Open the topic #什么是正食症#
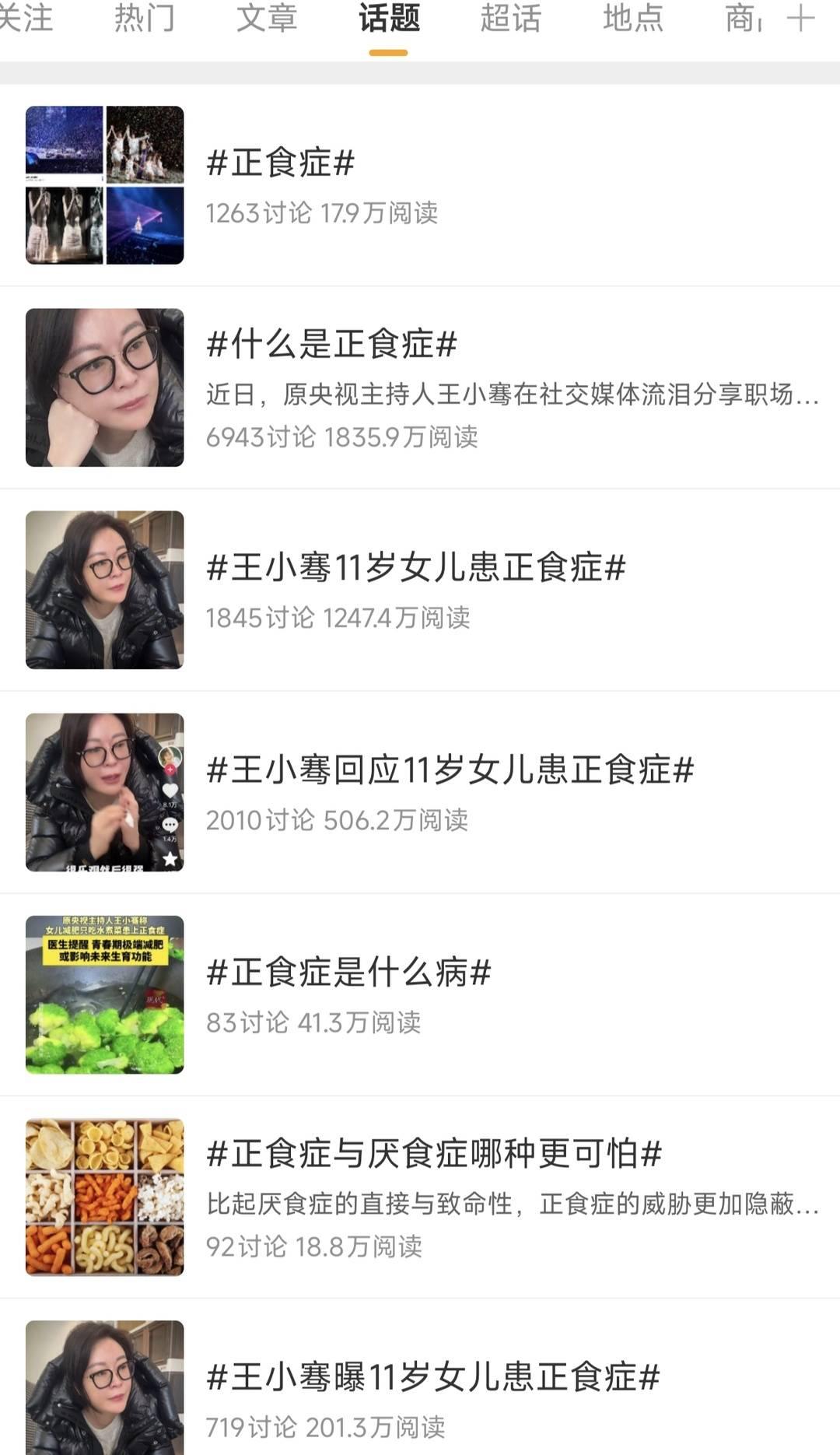Viewport: 840px width, 1455px height. [332, 344]
